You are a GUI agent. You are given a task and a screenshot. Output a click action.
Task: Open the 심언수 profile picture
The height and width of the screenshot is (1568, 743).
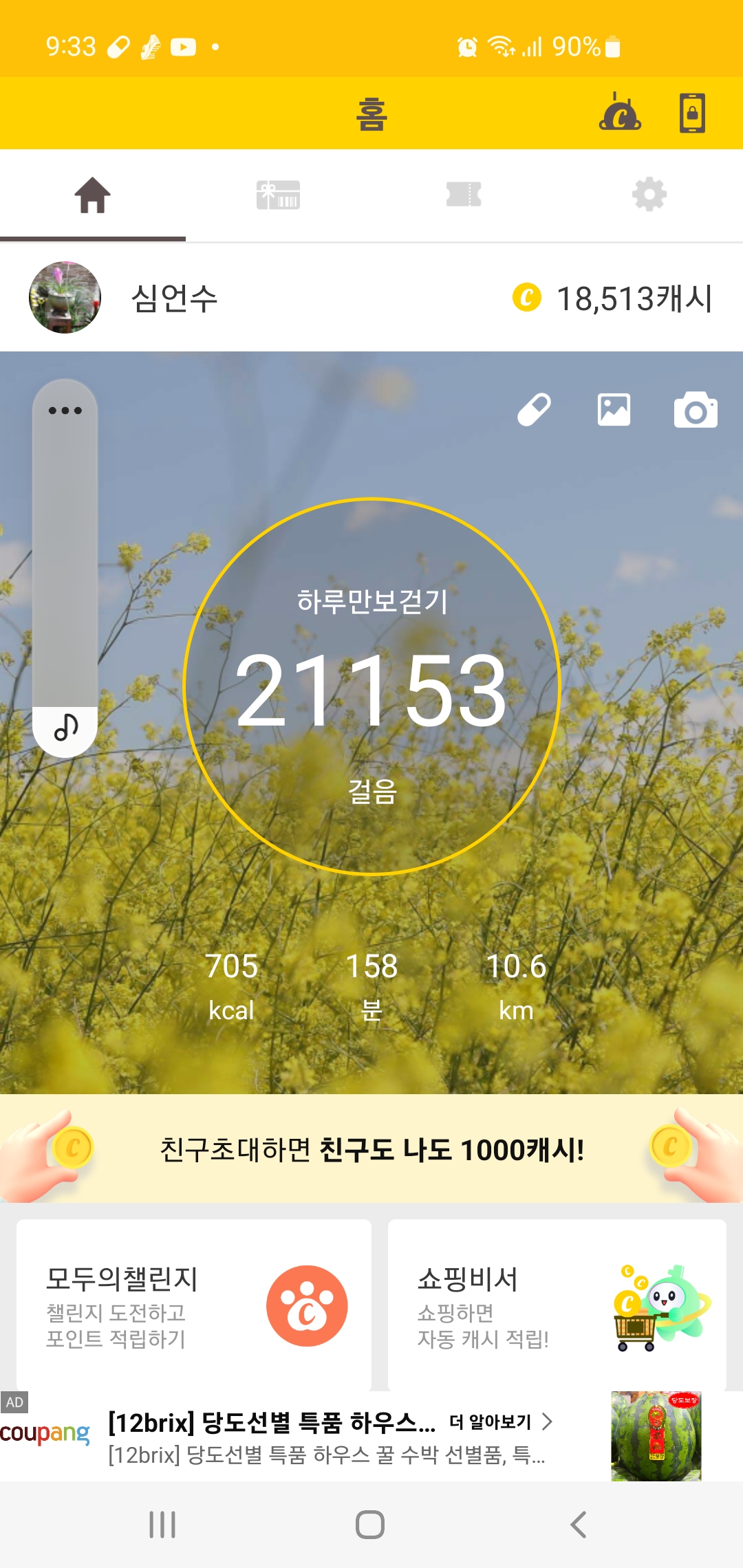[65, 298]
